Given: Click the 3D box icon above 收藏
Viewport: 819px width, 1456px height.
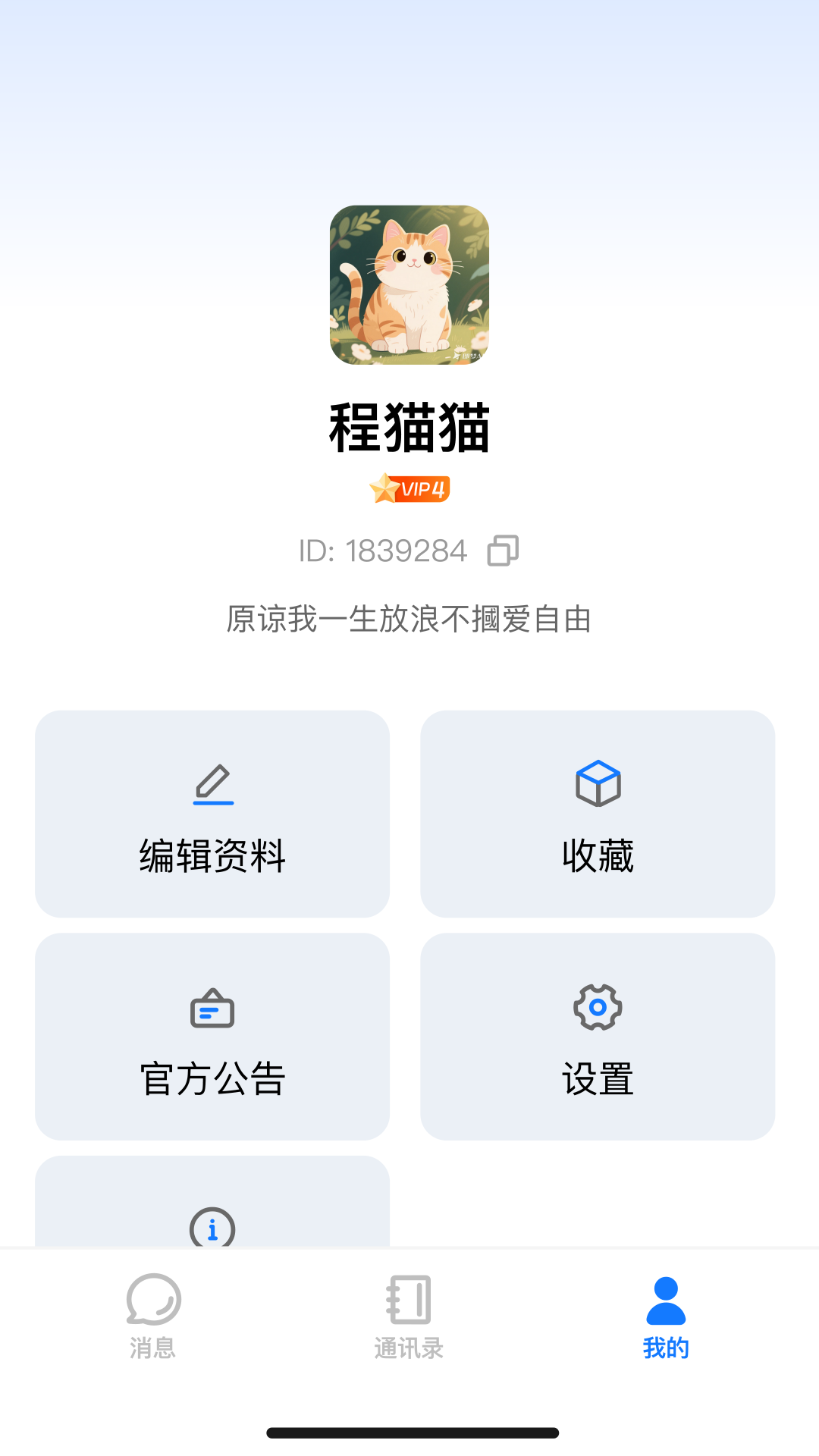Looking at the screenshot, I should 598,783.
